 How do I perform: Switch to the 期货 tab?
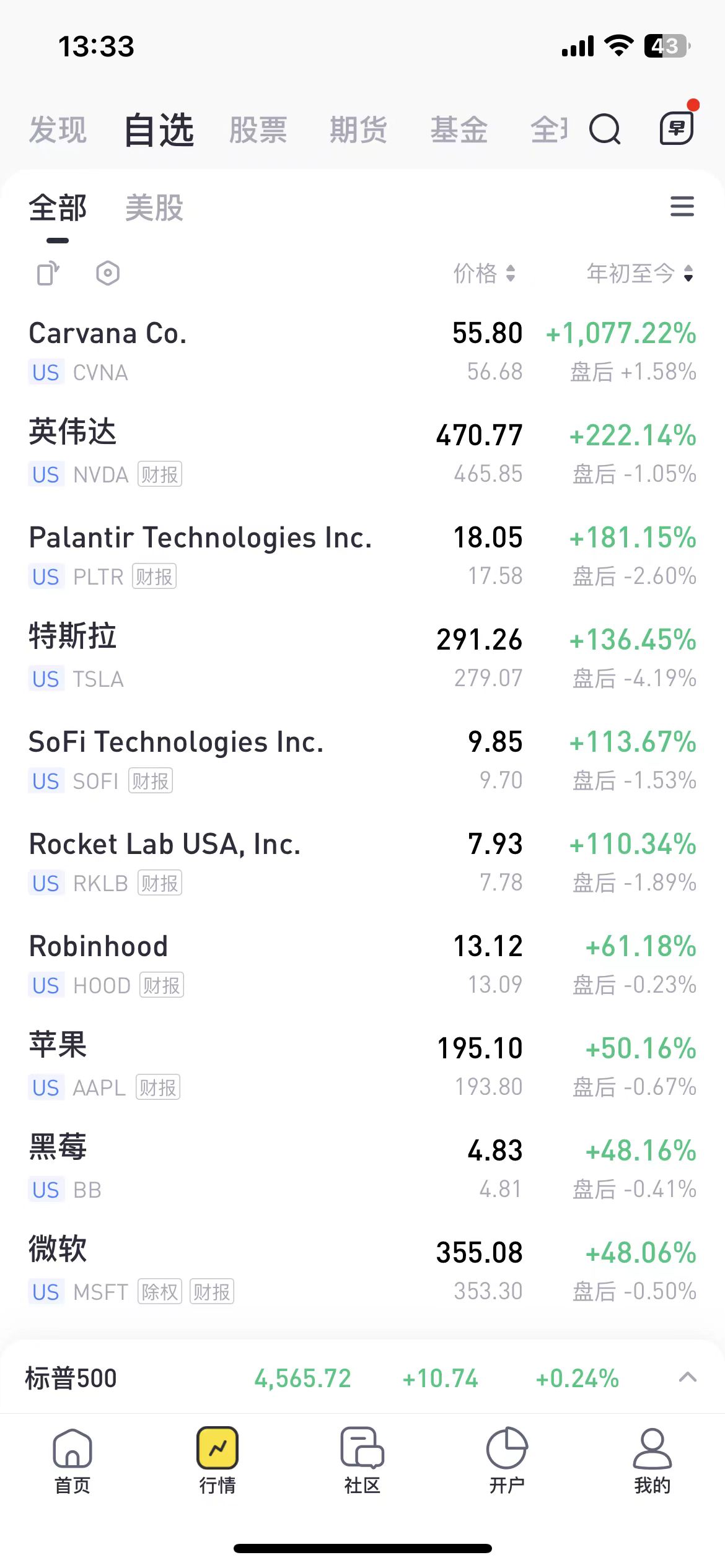tap(358, 129)
